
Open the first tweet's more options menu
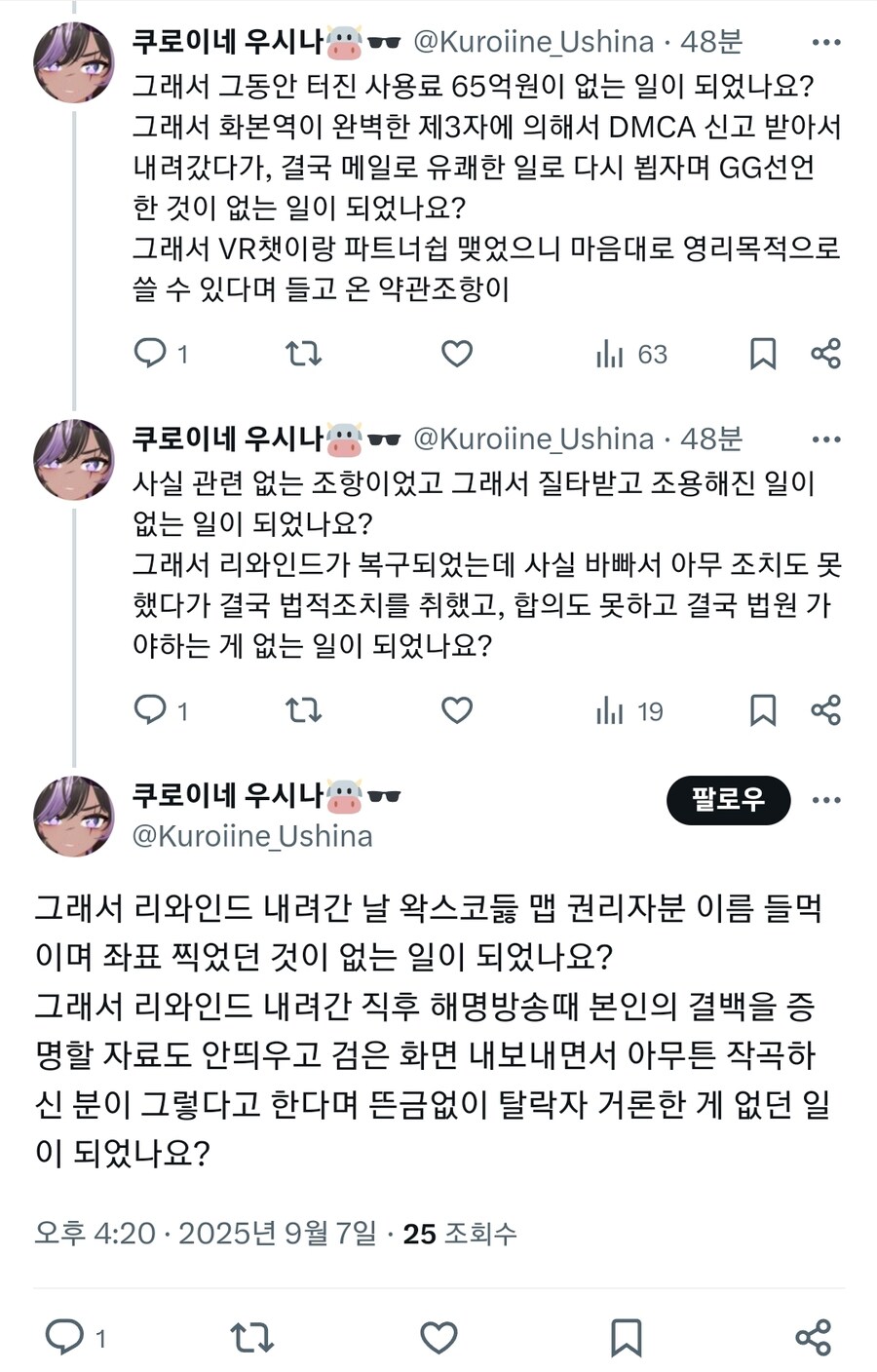point(827,41)
